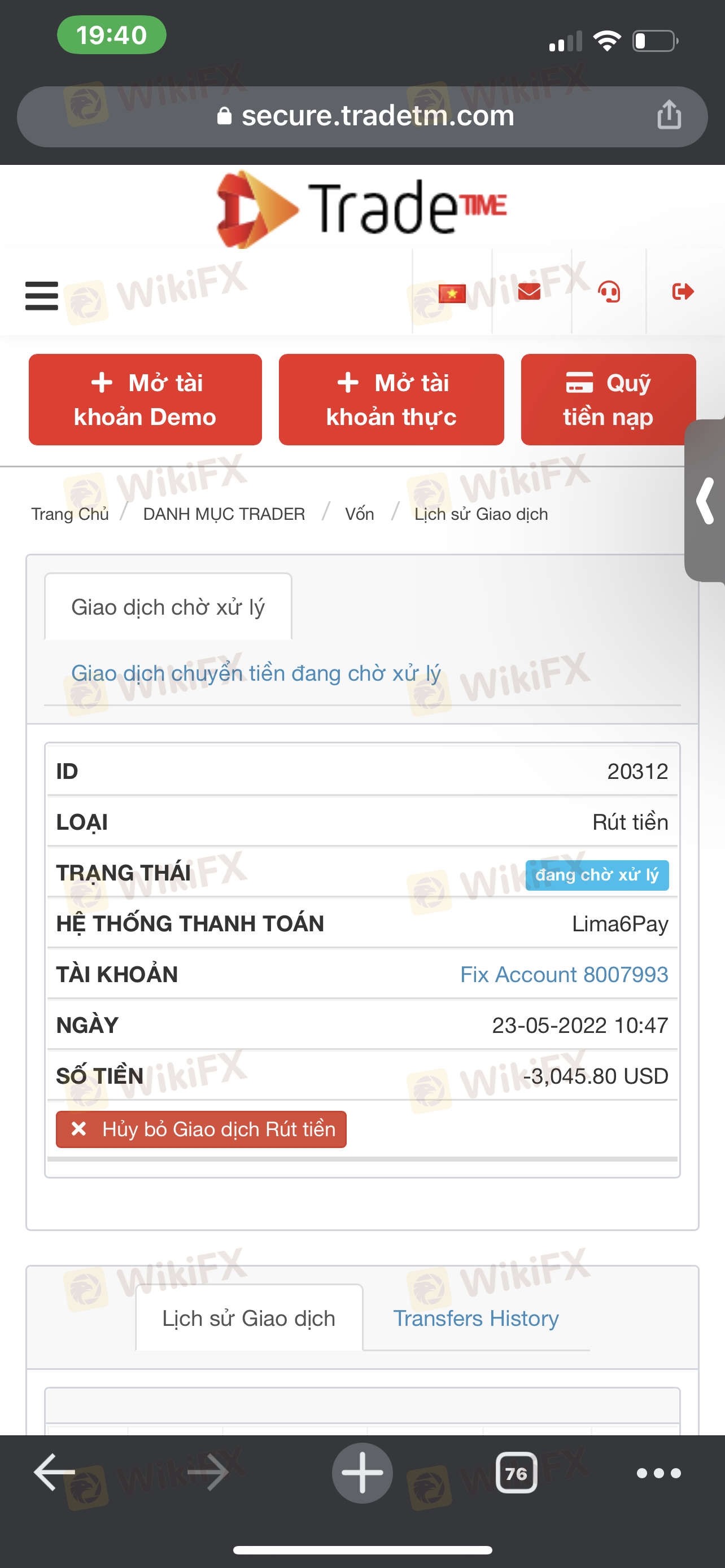The image size is (725, 1568).
Task: Tap Mở tài khoản thực button
Action: (391, 399)
